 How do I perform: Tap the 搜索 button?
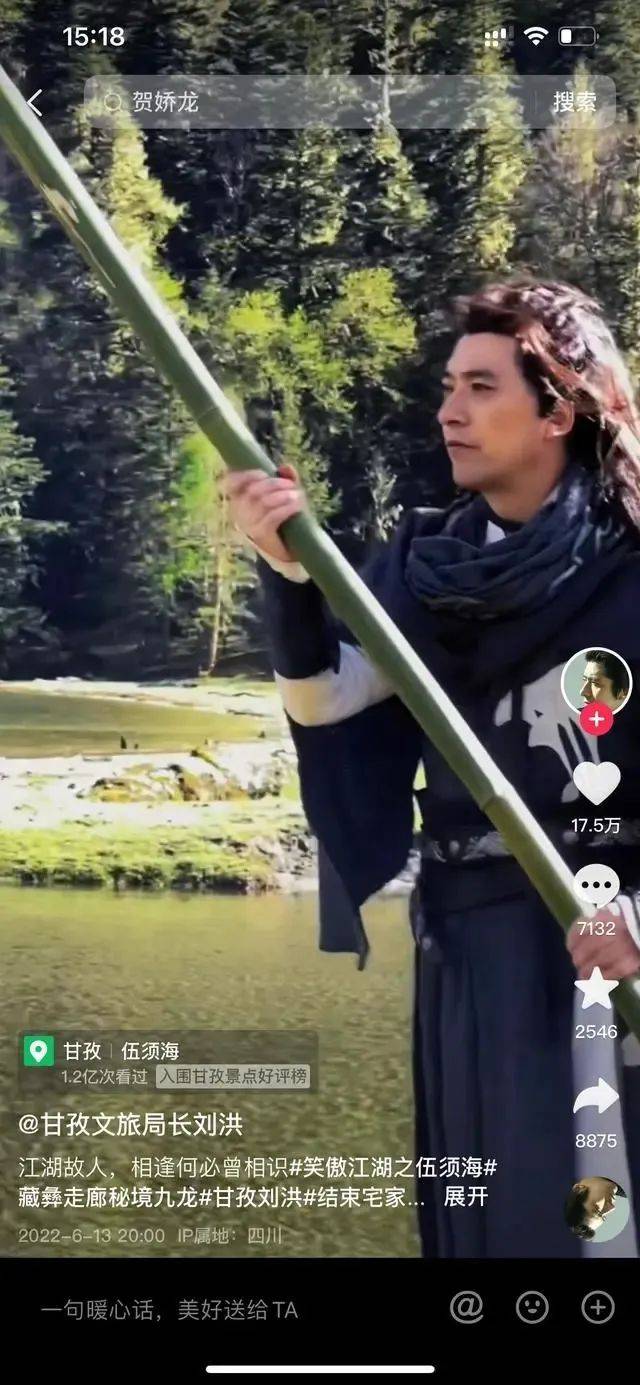click(x=575, y=102)
